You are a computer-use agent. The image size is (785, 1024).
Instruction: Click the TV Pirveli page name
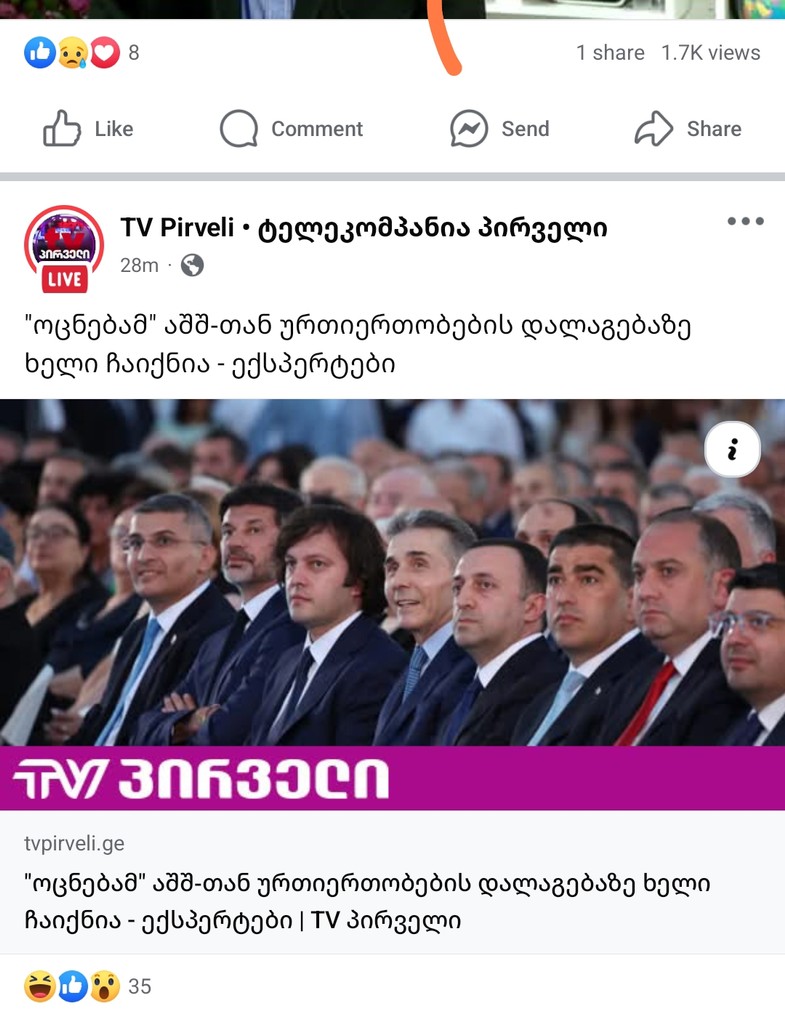click(169, 228)
